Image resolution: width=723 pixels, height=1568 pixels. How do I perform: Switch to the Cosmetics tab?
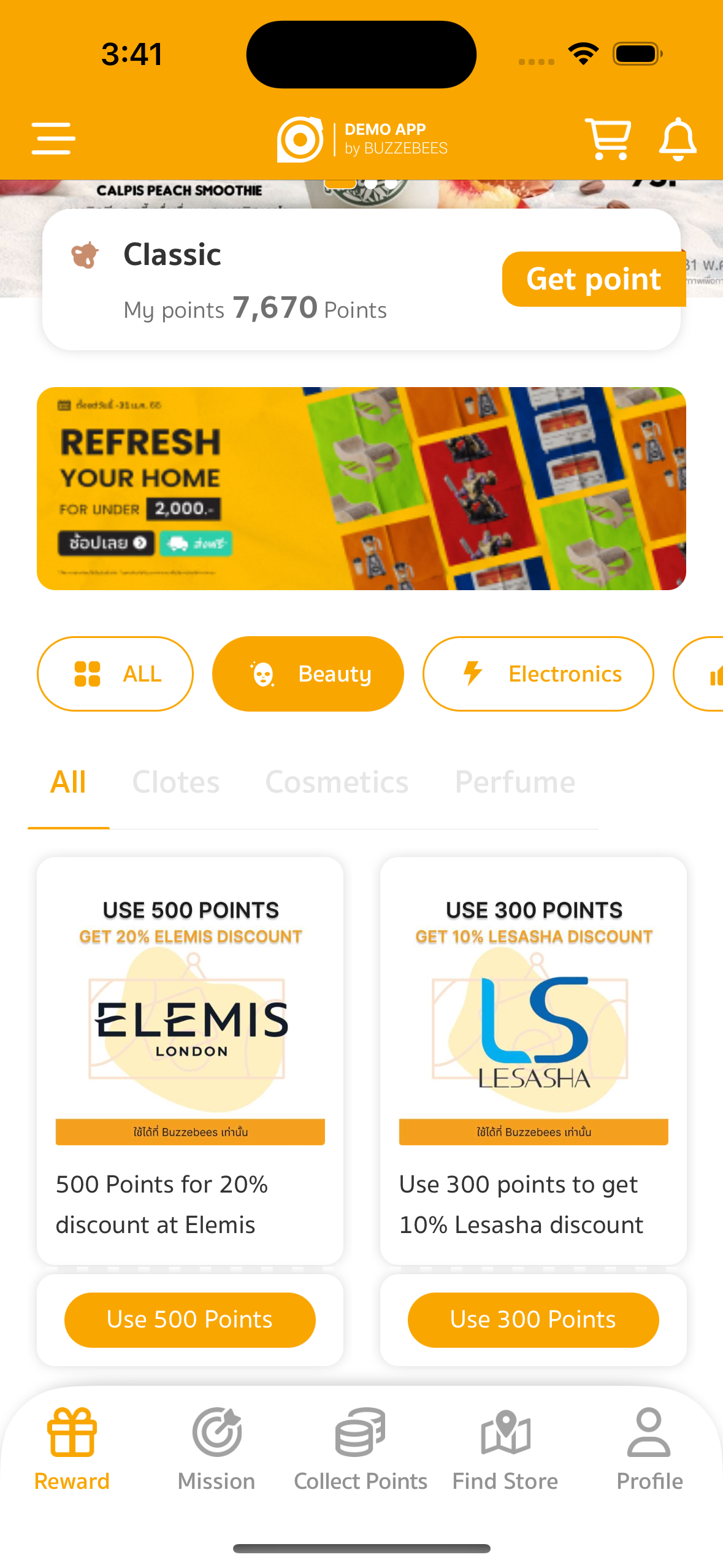[x=337, y=780]
